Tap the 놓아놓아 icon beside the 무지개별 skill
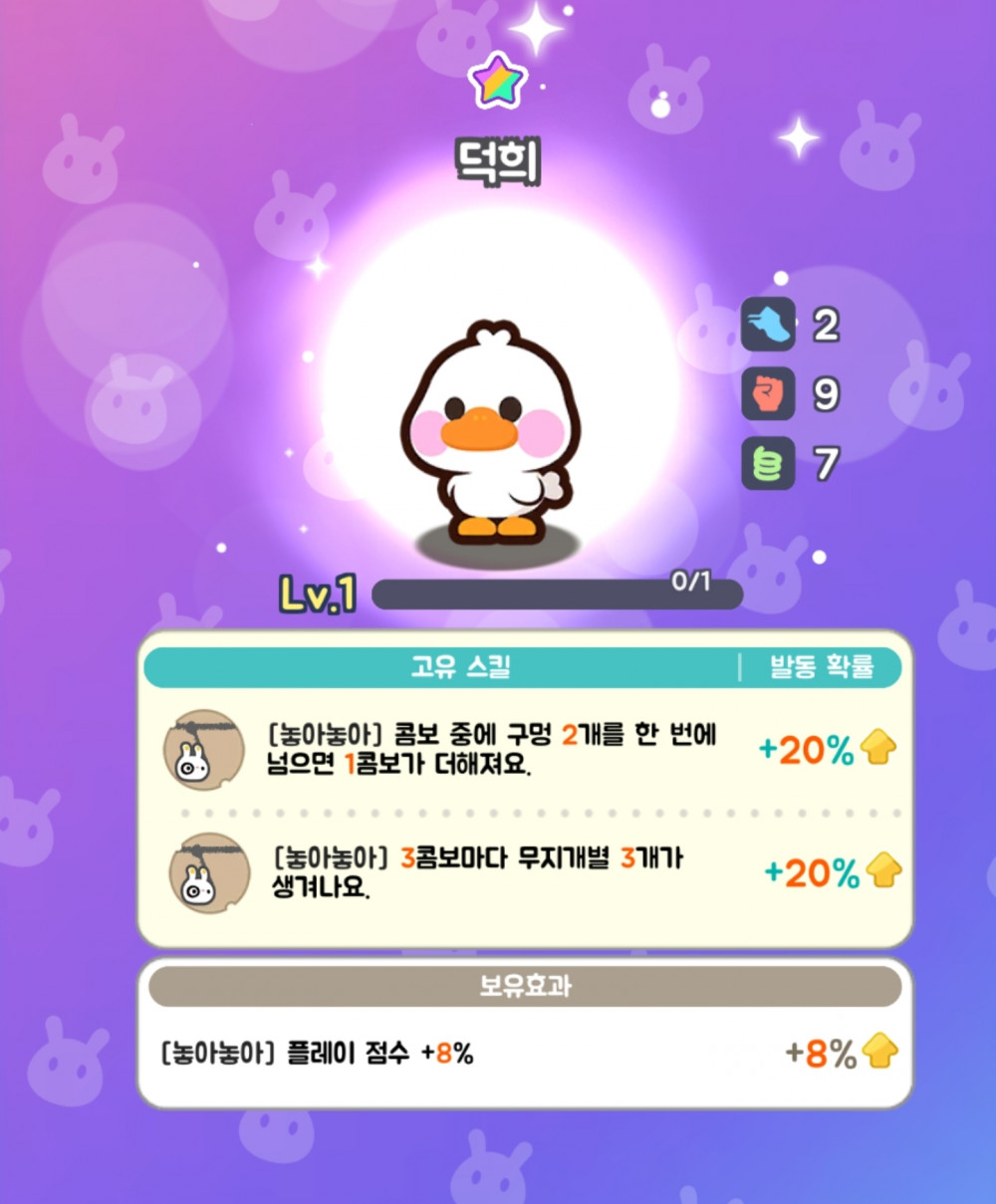 209,873
